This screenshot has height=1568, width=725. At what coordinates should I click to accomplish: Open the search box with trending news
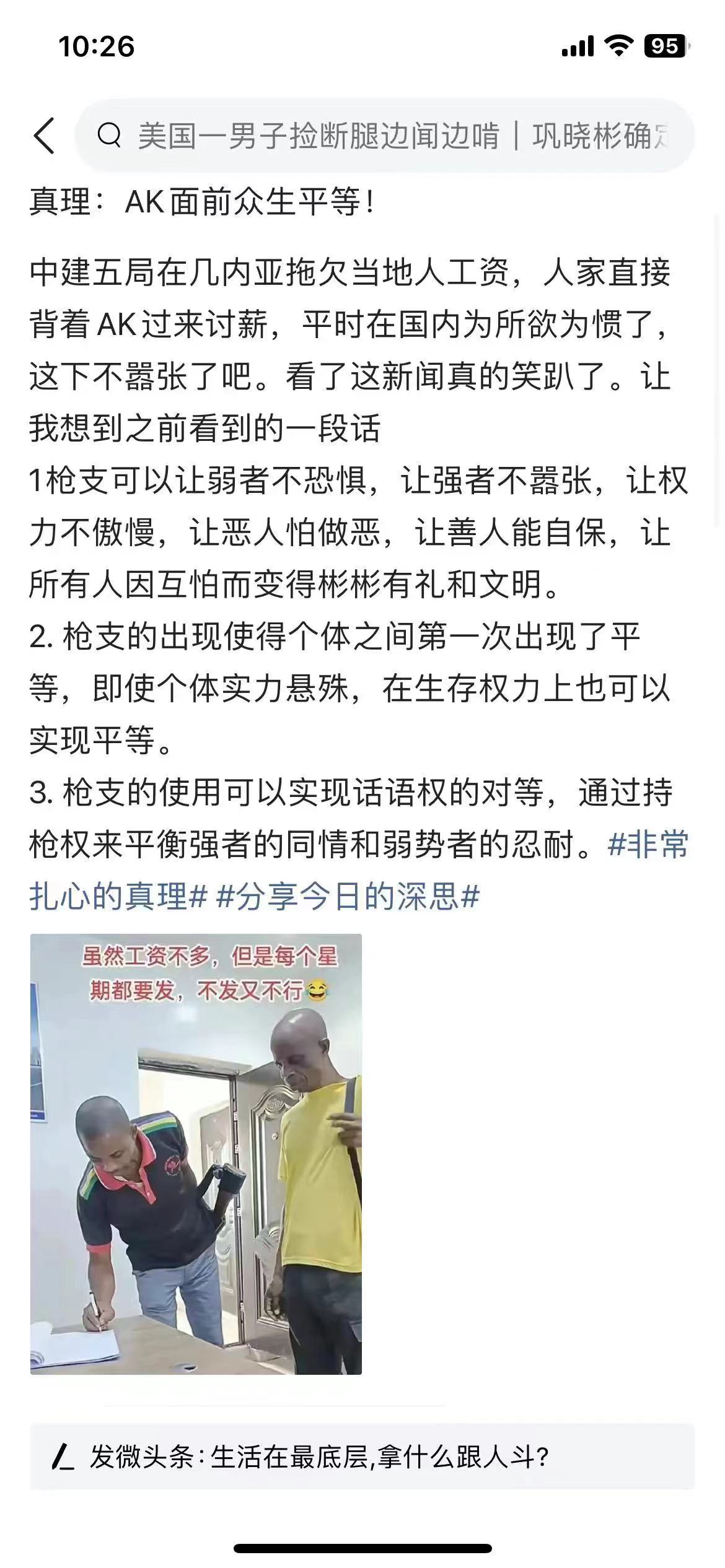(384, 136)
